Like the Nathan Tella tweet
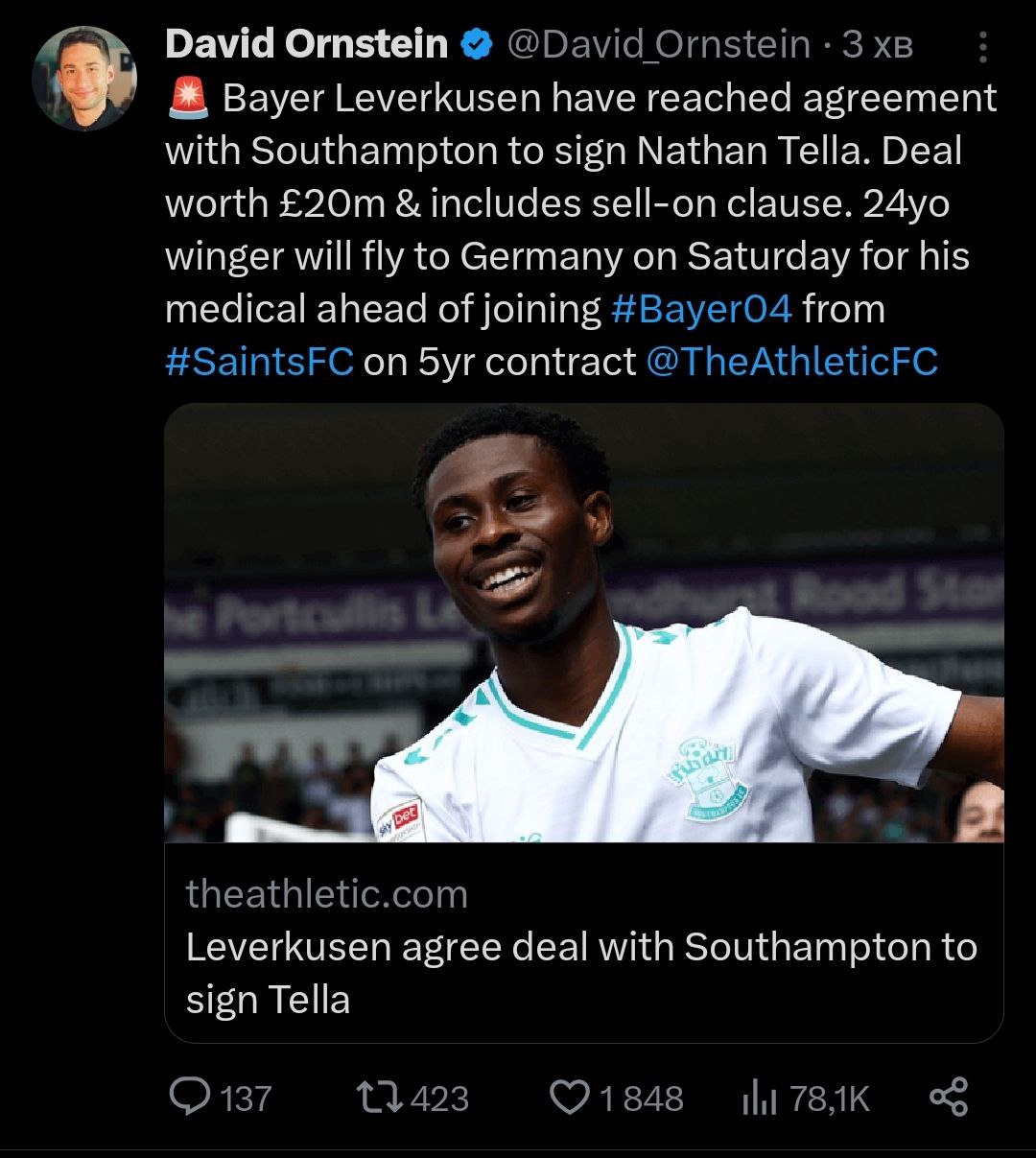Viewport: 1036px width, 1158px height. [x=572, y=1097]
